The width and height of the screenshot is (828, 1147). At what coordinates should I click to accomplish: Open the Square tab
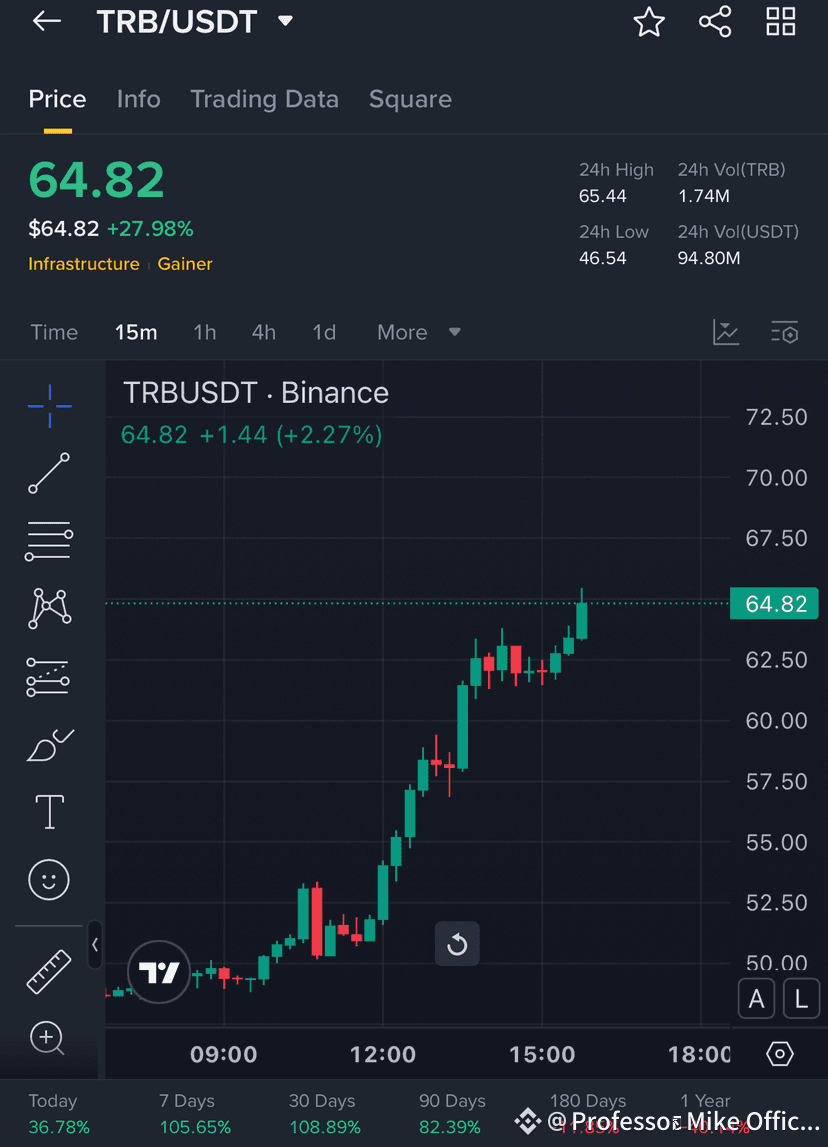[410, 99]
